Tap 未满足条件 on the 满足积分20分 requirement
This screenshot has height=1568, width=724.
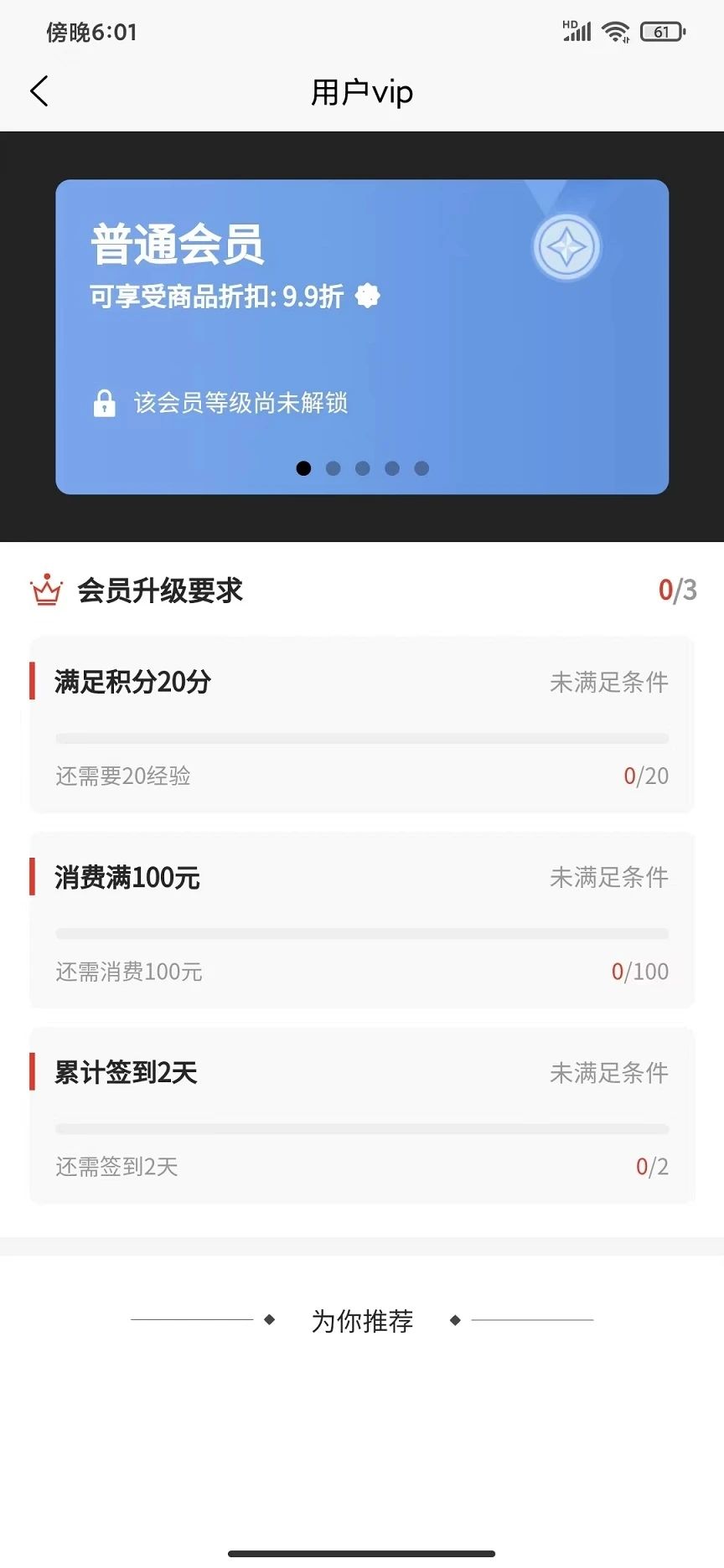609,683
